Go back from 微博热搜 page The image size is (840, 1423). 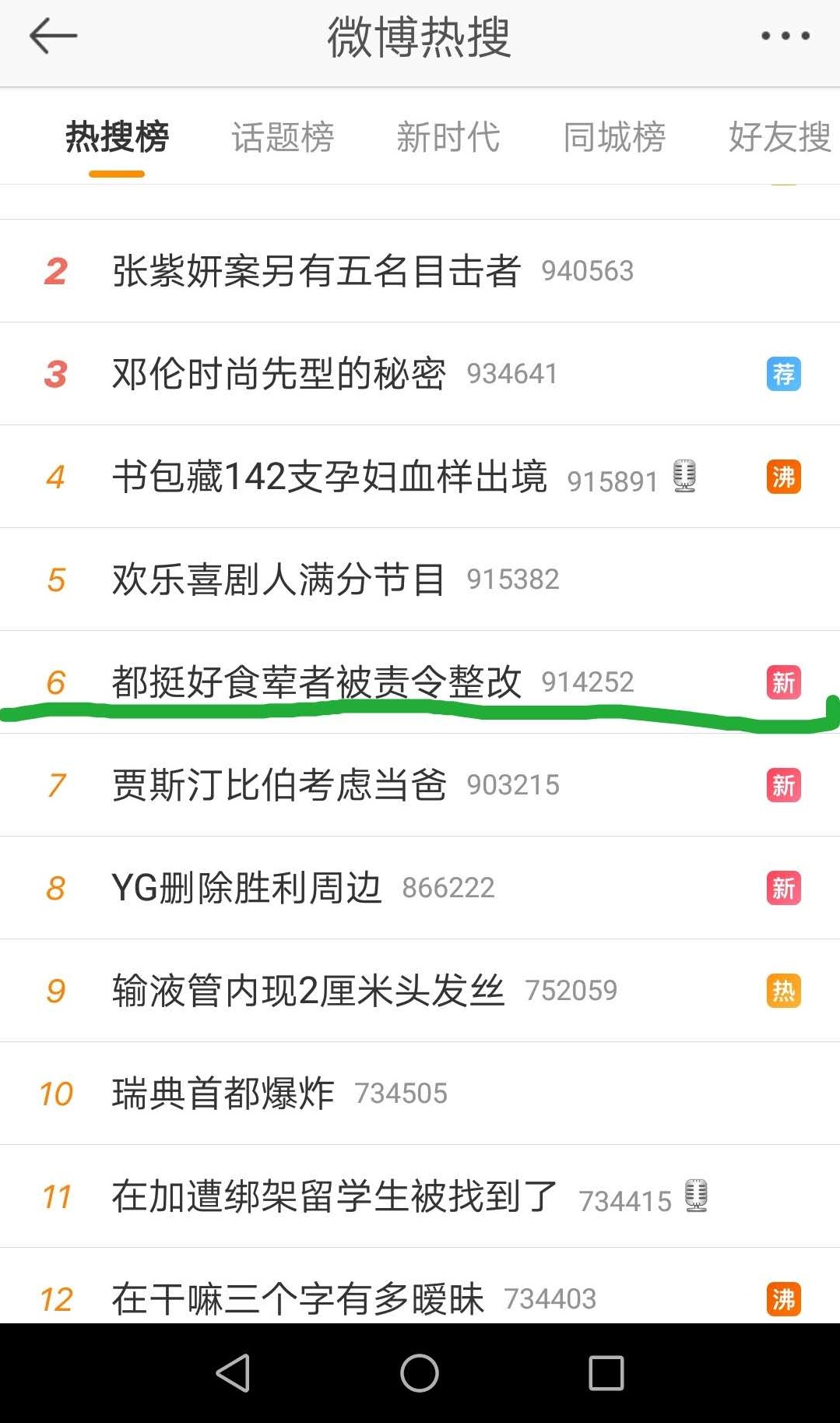point(53,37)
